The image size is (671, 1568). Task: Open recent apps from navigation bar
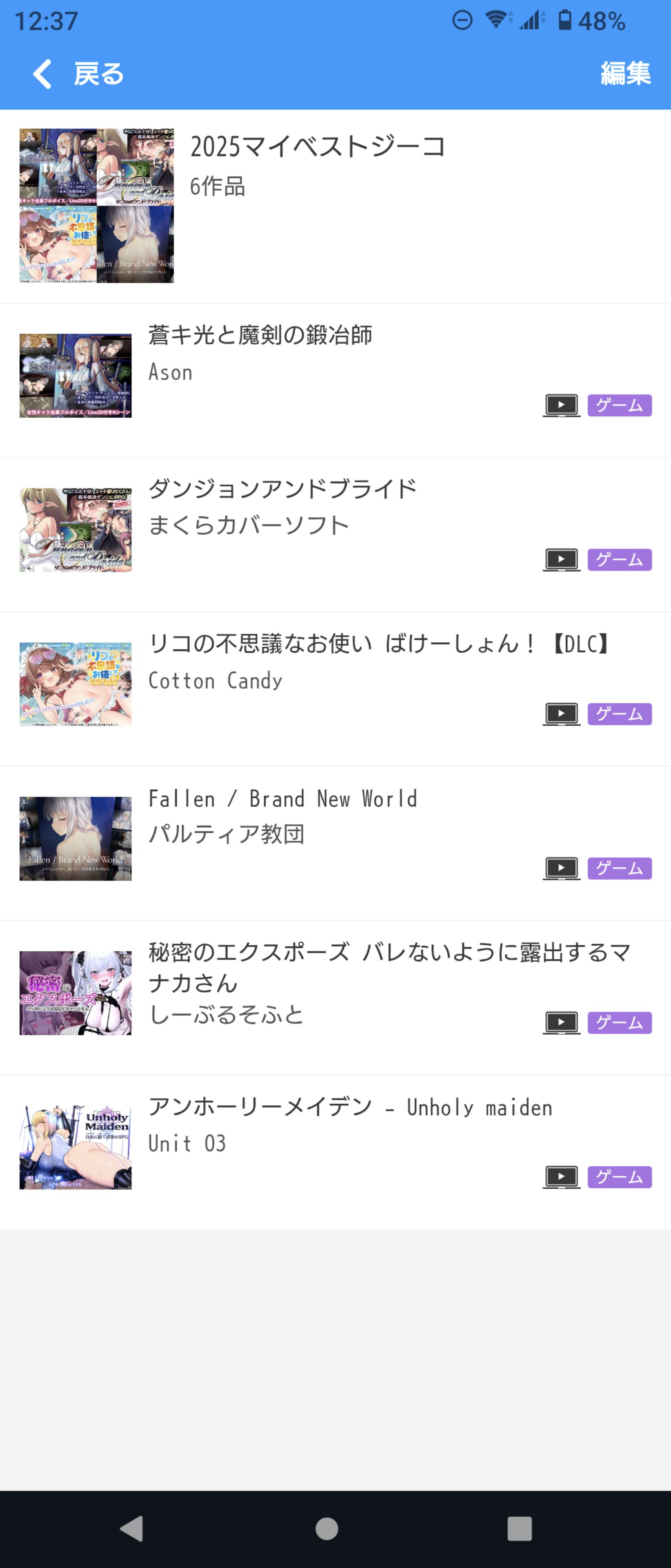coord(519,1528)
